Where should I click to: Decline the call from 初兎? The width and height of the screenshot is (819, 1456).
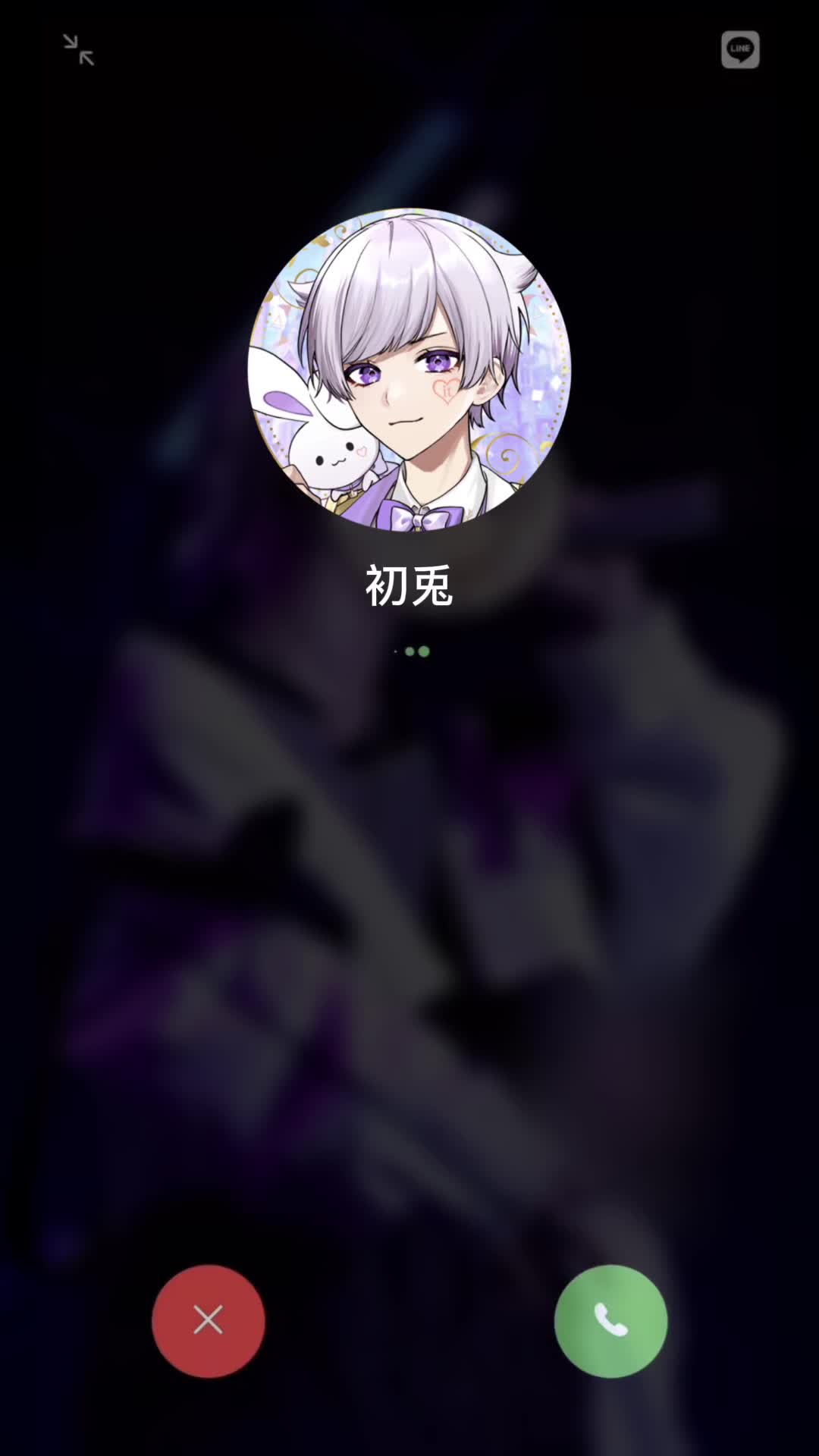pos(208,1320)
